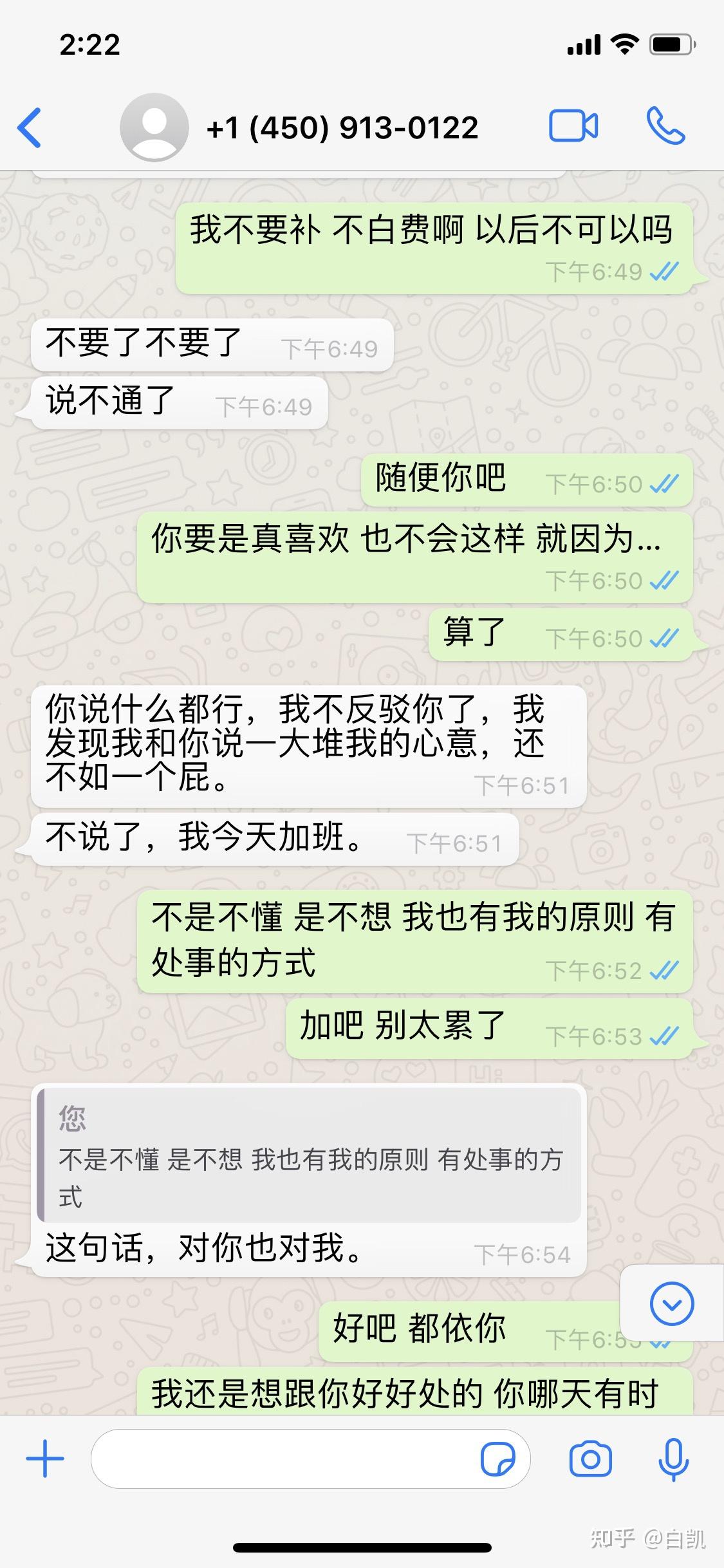Open contact info for +1 (450) 913-0122

coord(342,128)
